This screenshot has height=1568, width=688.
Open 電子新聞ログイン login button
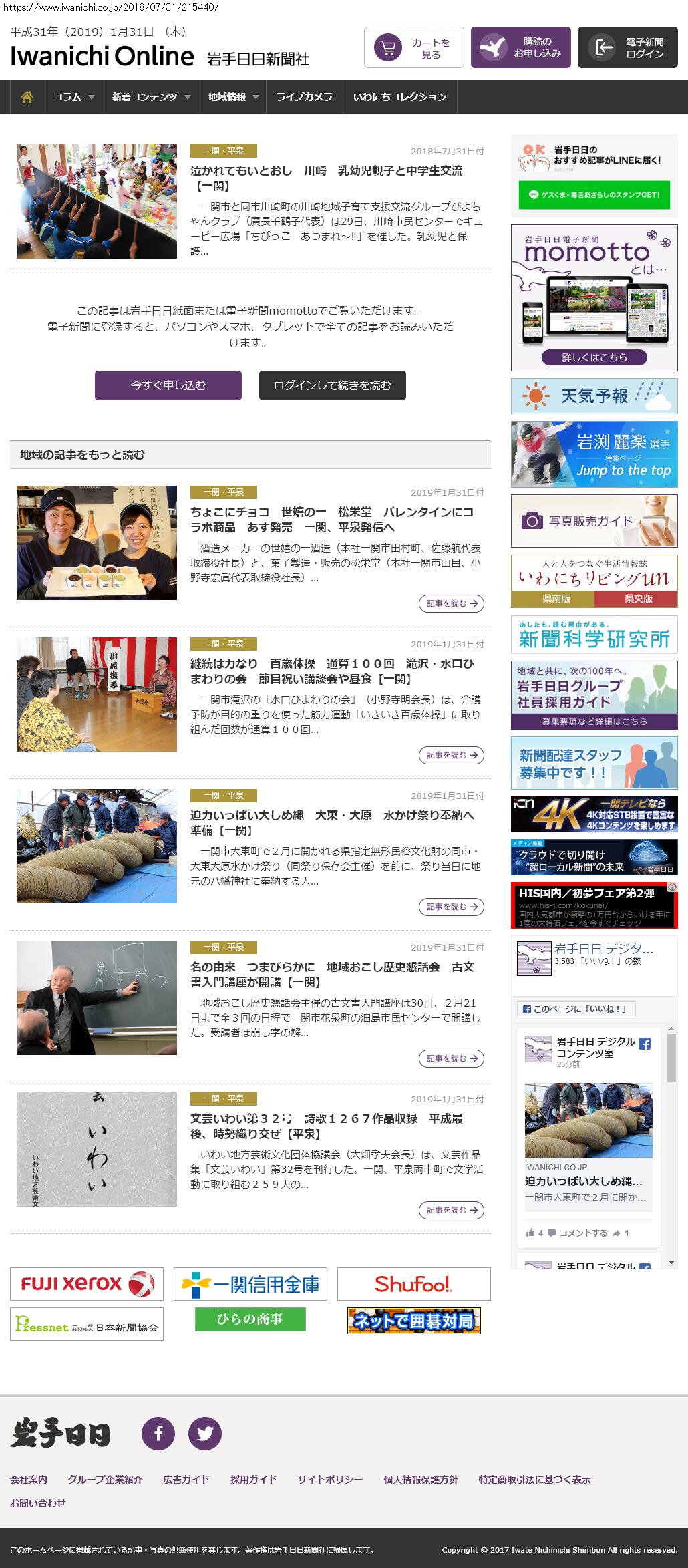pyautogui.click(x=628, y=47)
